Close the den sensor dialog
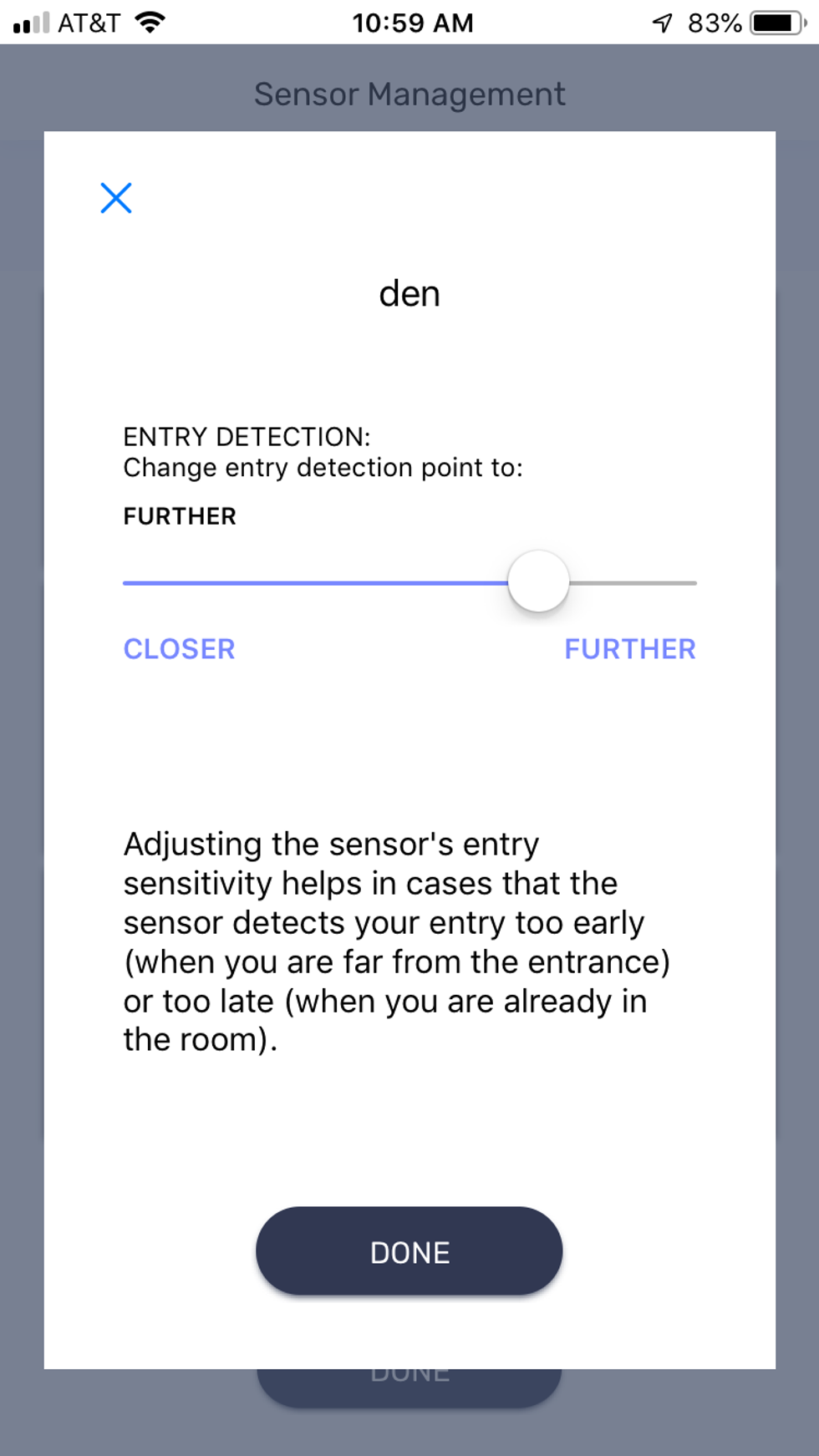This screenshot has height=1456, width=819. (116, 198)
